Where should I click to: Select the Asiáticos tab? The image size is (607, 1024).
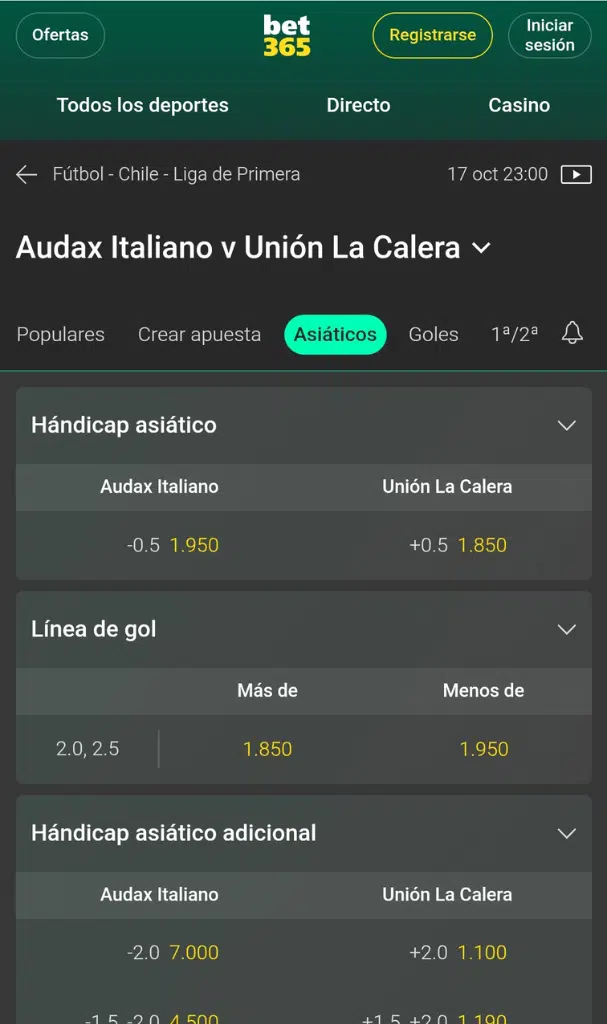[335, 335]
